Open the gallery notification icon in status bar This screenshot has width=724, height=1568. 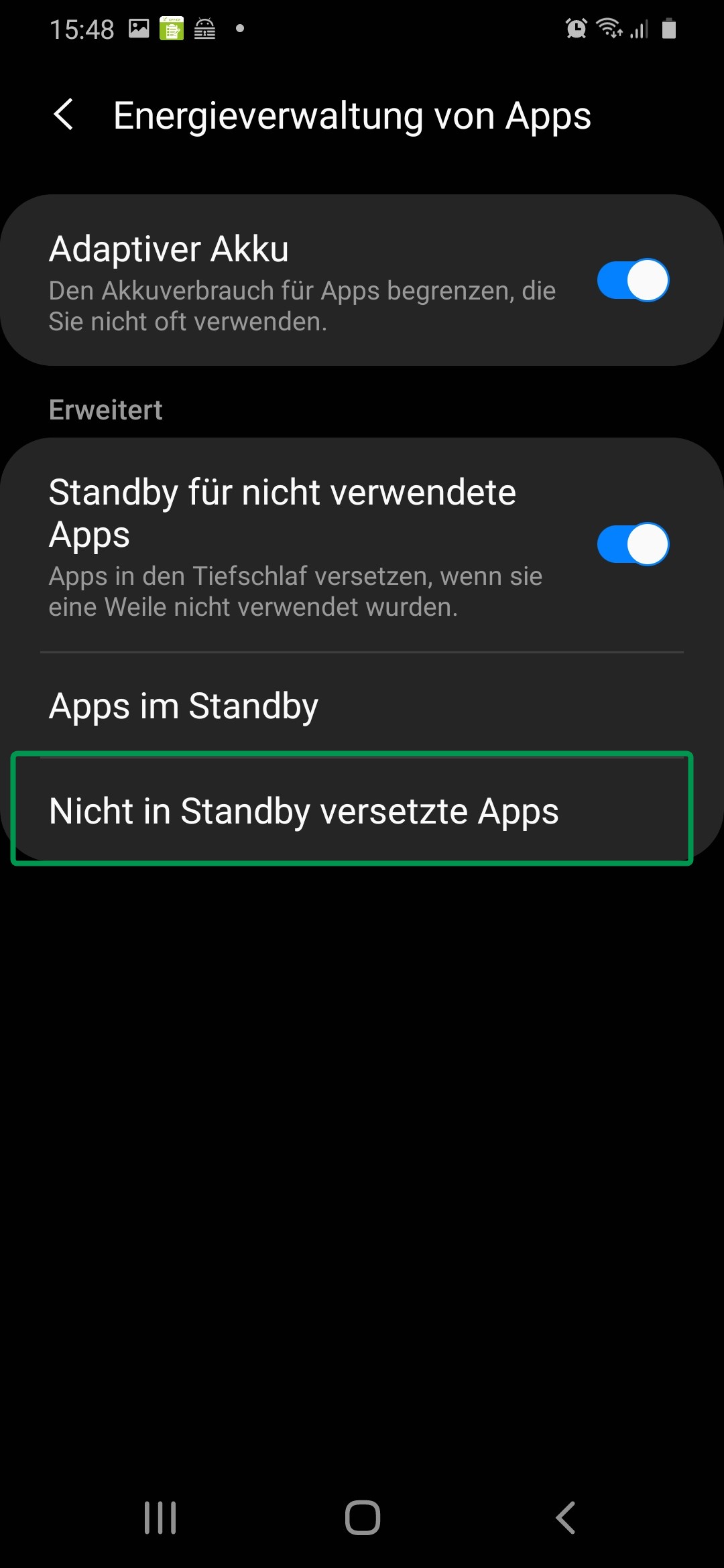point(139,27)
